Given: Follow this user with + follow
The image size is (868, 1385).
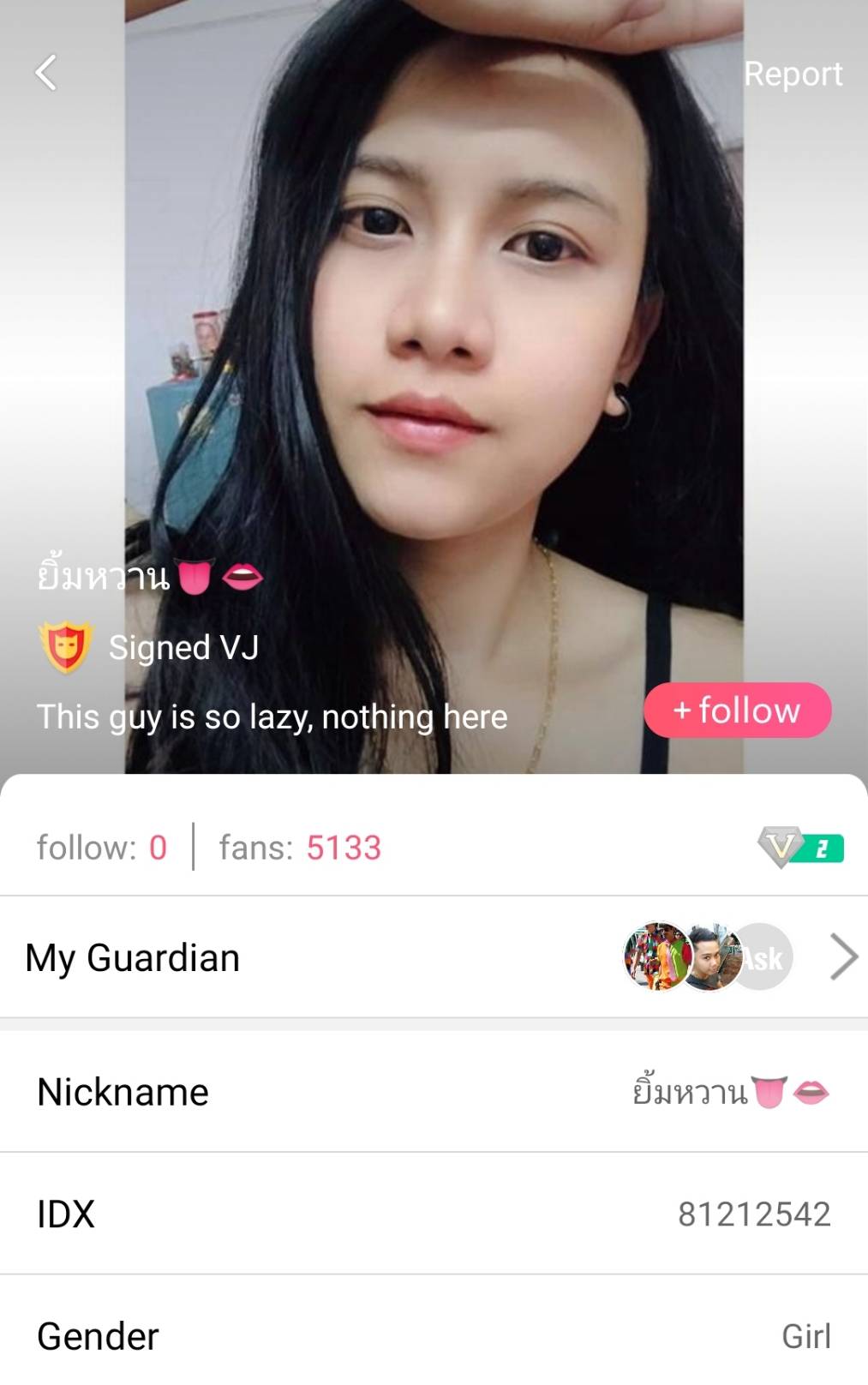Looking at the screenshot, I should pos(737,710).
